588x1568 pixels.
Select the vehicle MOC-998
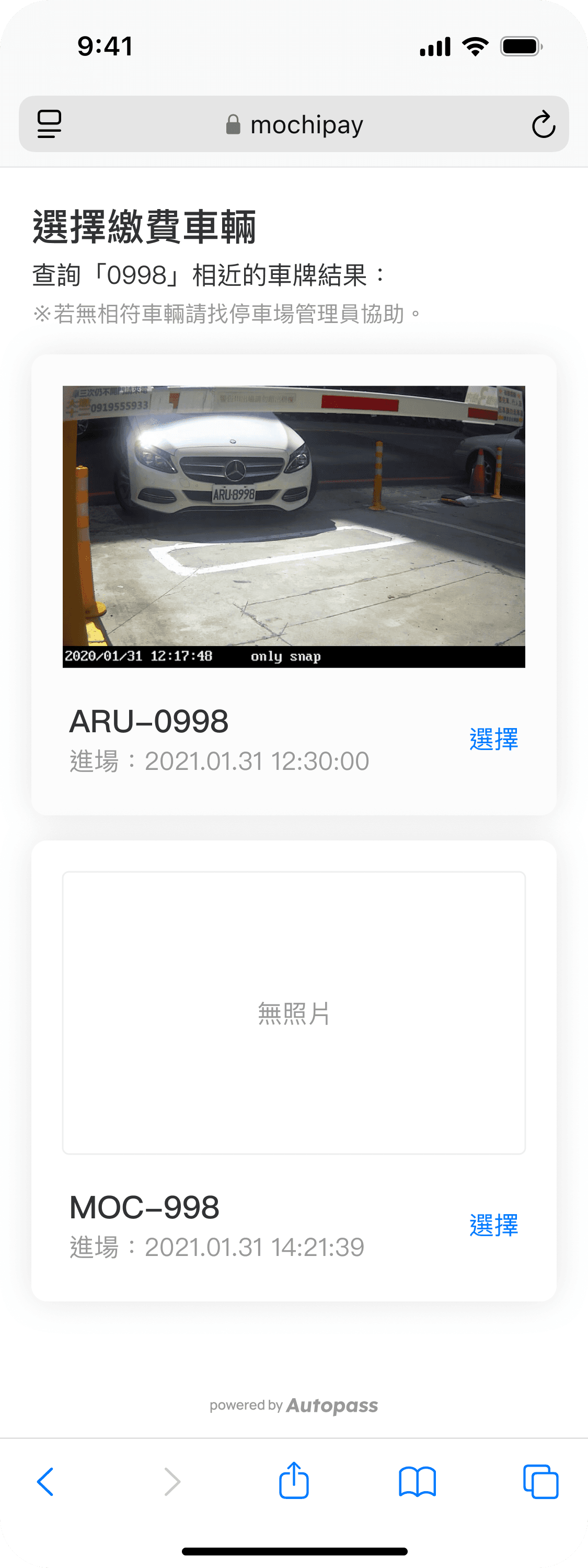point(493,1225)
